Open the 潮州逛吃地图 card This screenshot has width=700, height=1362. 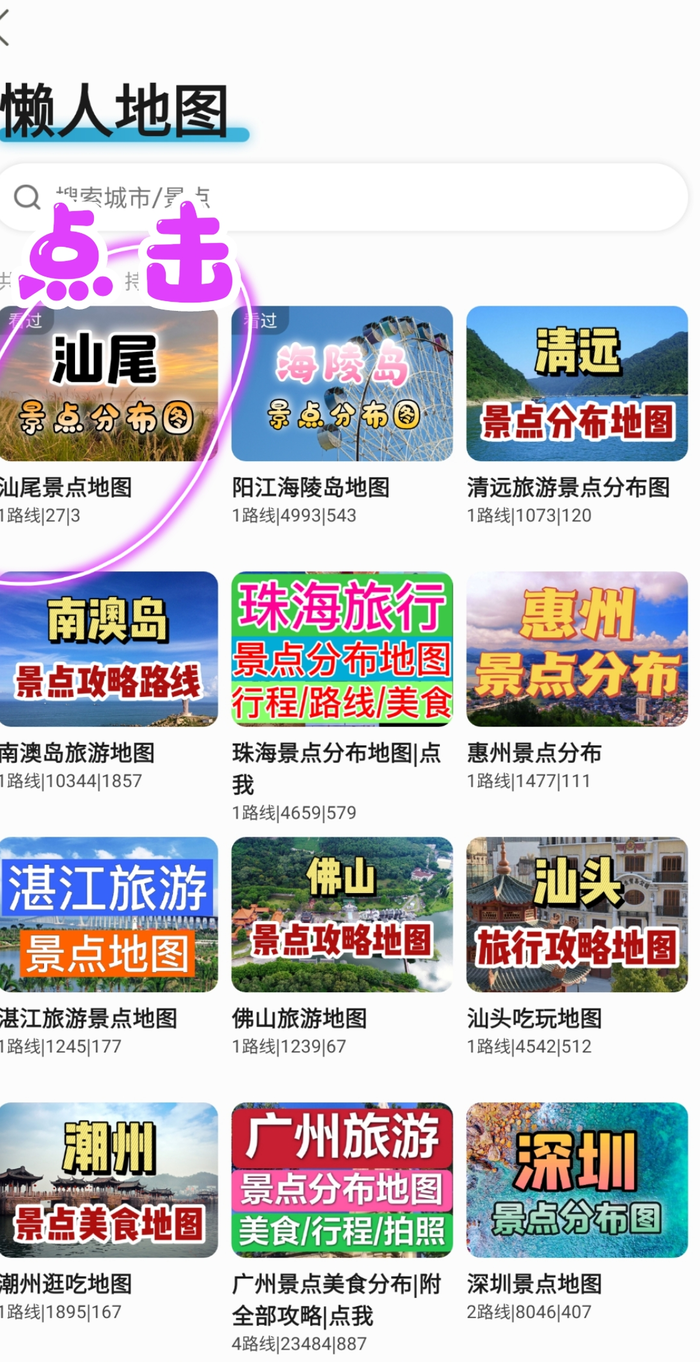pyautogui.click(x=108, y=1180)
